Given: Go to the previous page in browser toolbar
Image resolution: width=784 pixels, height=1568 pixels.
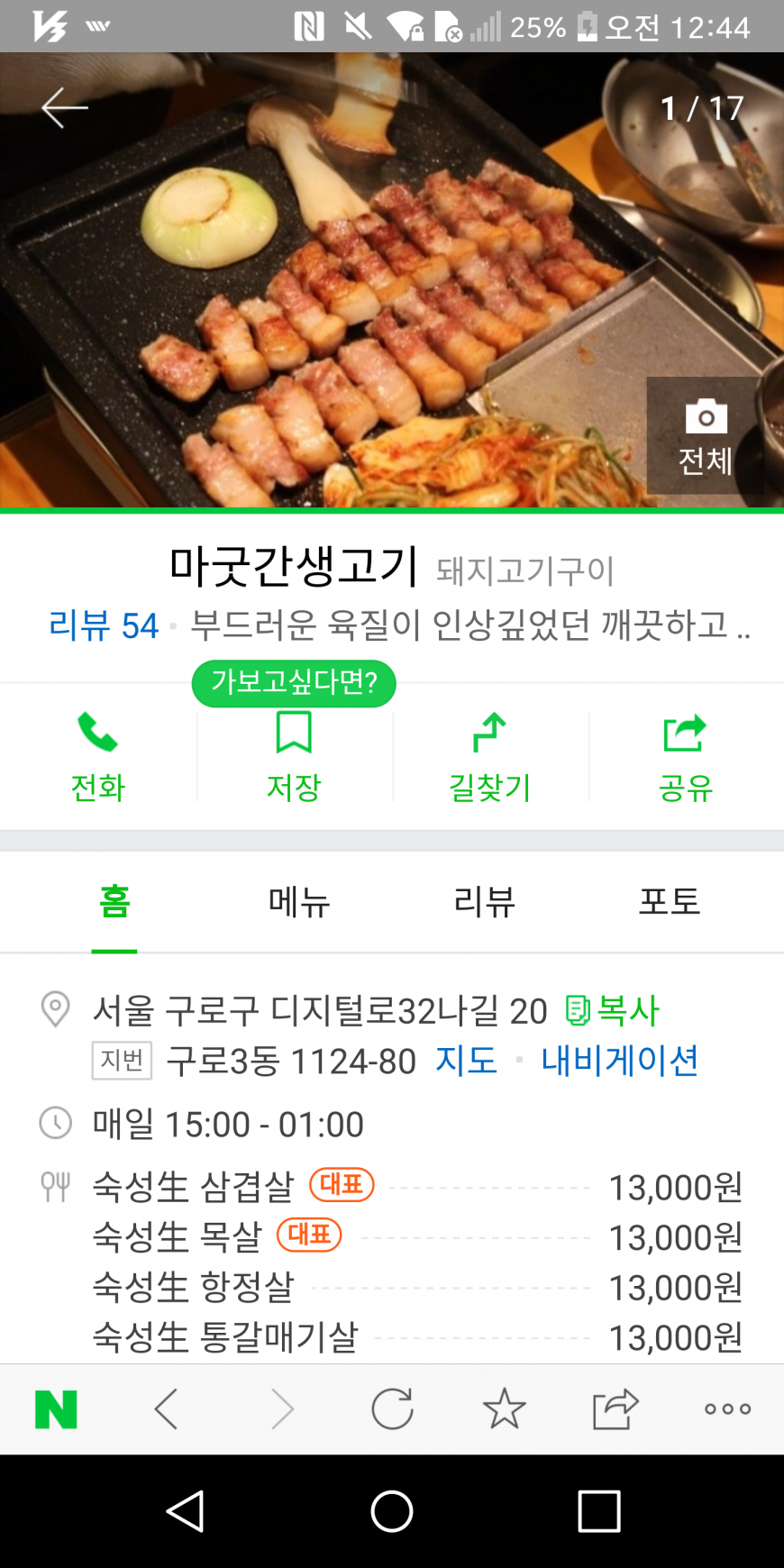Looking at the screenshot, I should click(168, 1409).
